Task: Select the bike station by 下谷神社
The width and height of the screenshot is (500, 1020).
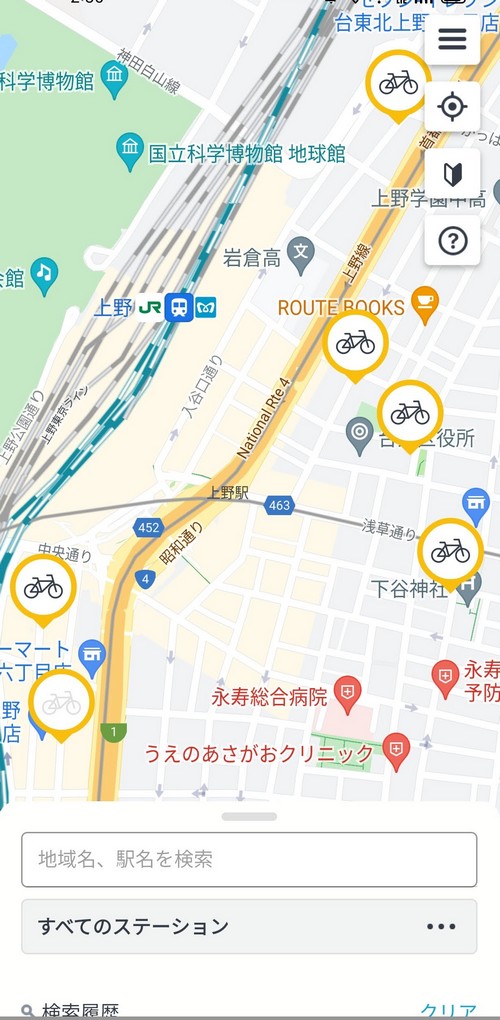Action: [450, 554]
